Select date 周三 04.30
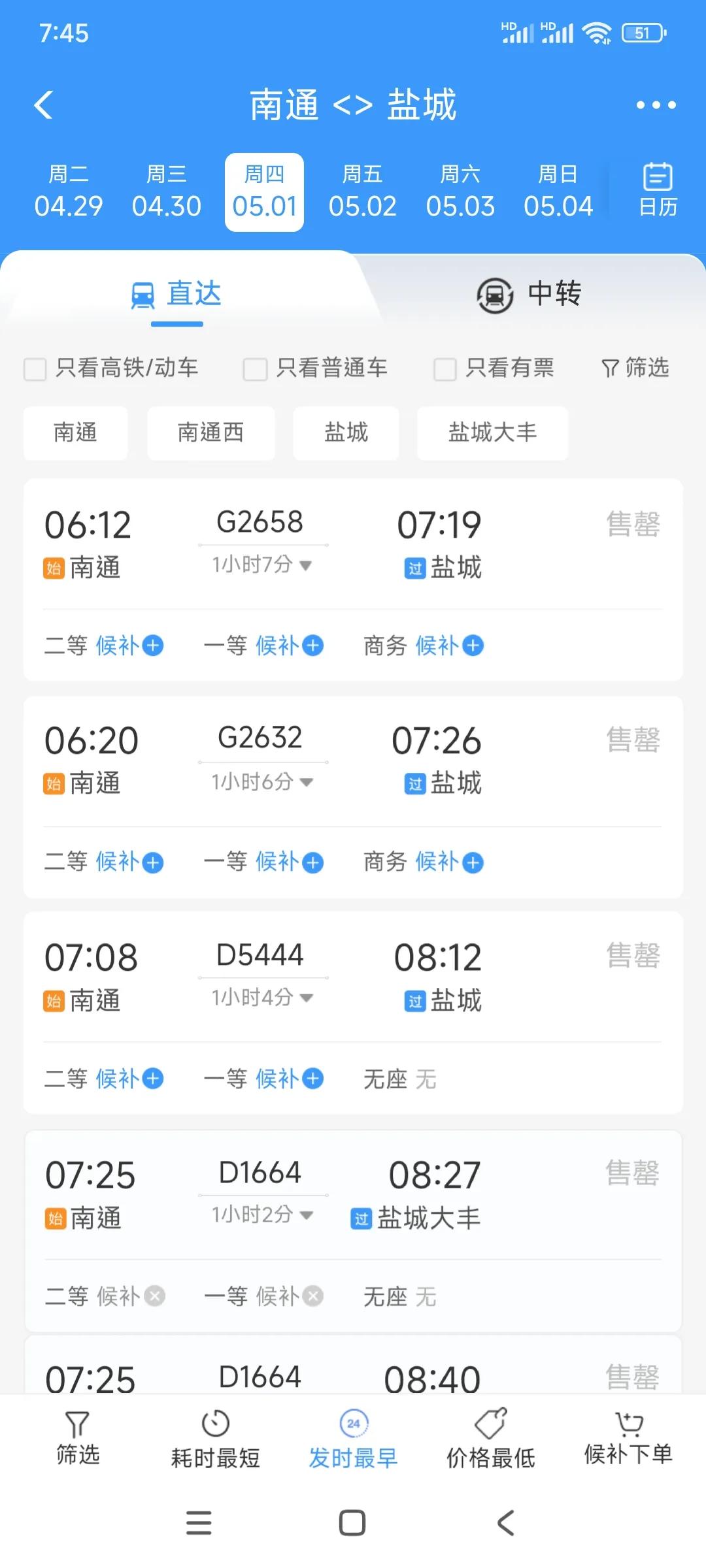This screenshot has height=1568, width=706. (166, 192)
